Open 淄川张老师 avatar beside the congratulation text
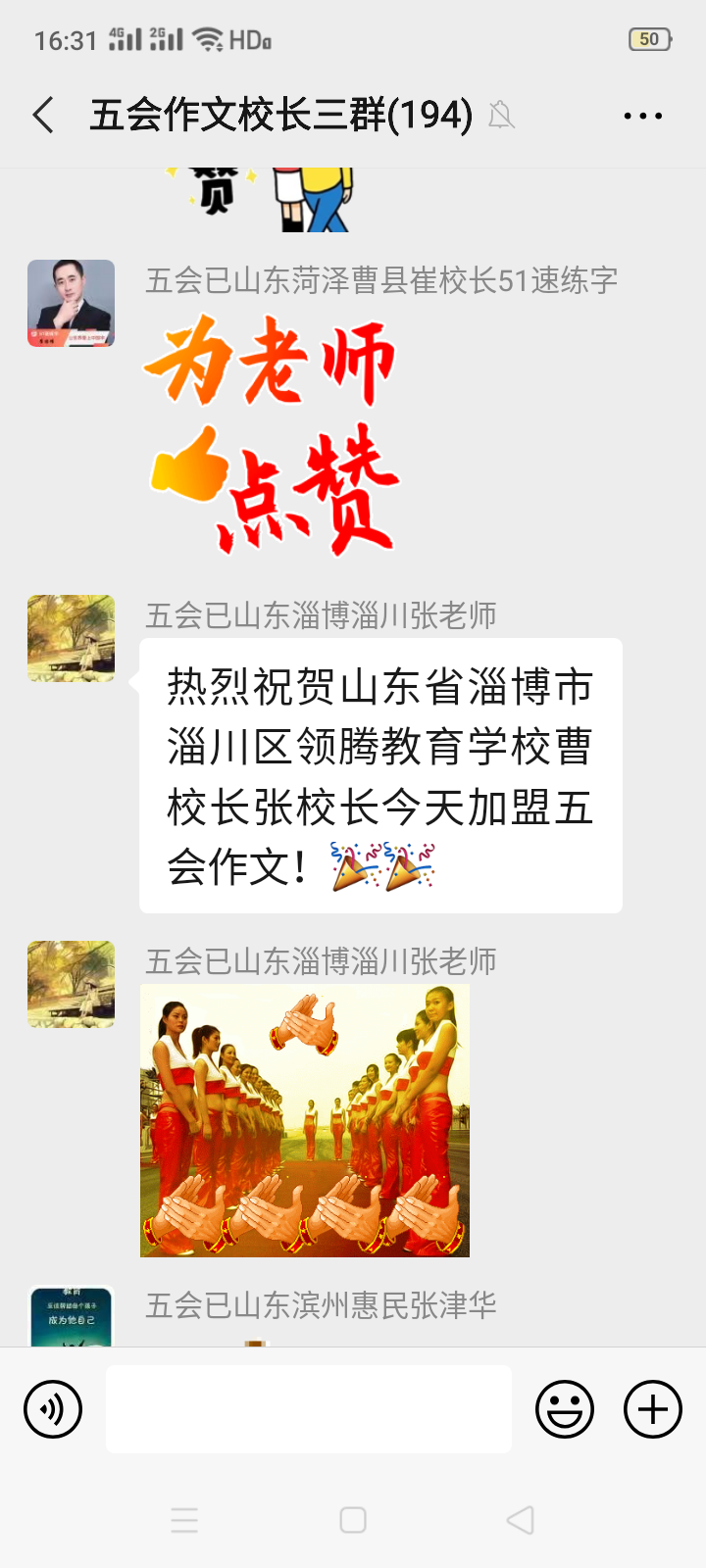The height and width of the screenshot is (1568, 706). point(71,638)
